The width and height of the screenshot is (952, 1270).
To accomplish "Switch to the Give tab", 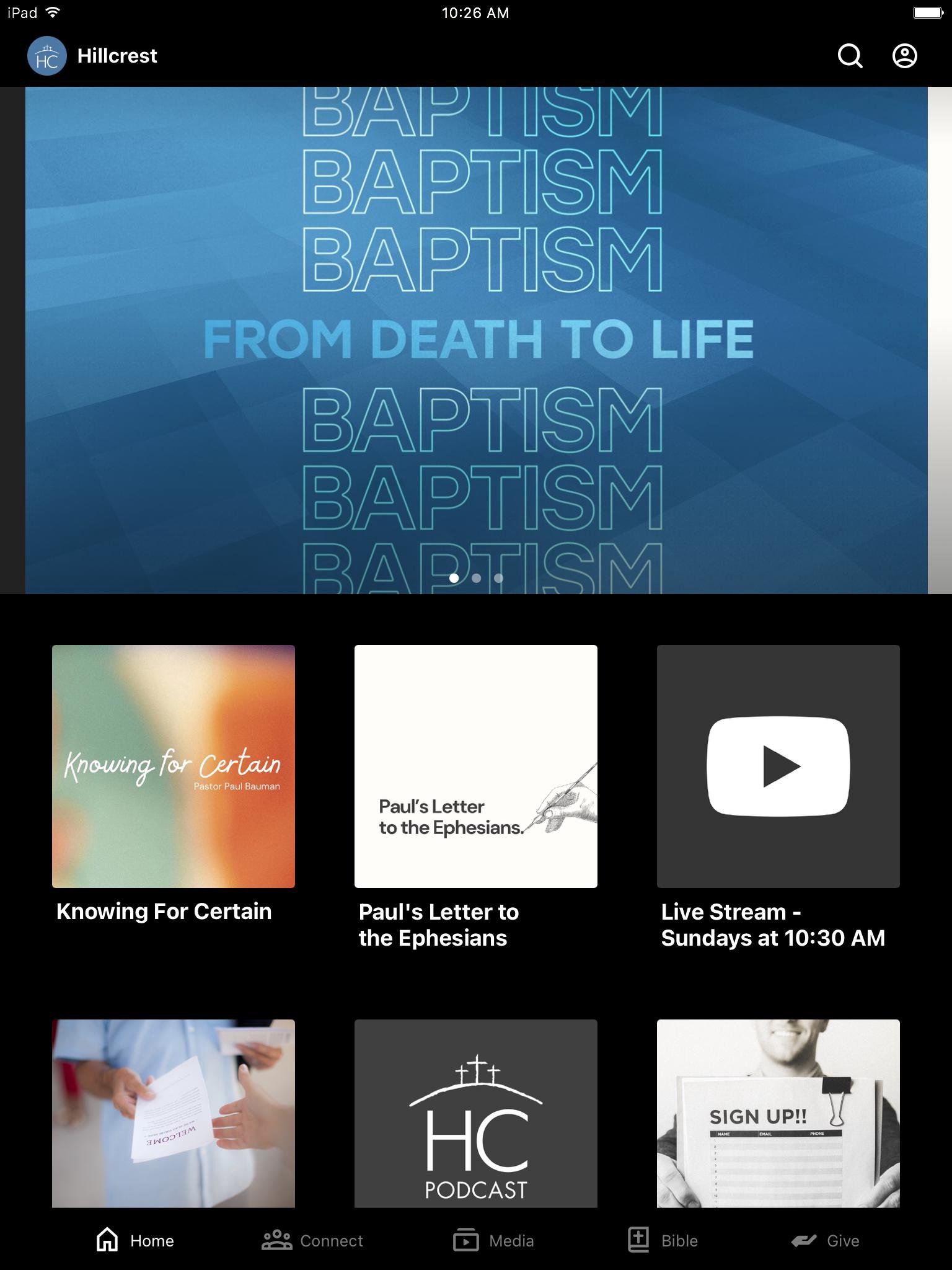I will (826, 1240).
